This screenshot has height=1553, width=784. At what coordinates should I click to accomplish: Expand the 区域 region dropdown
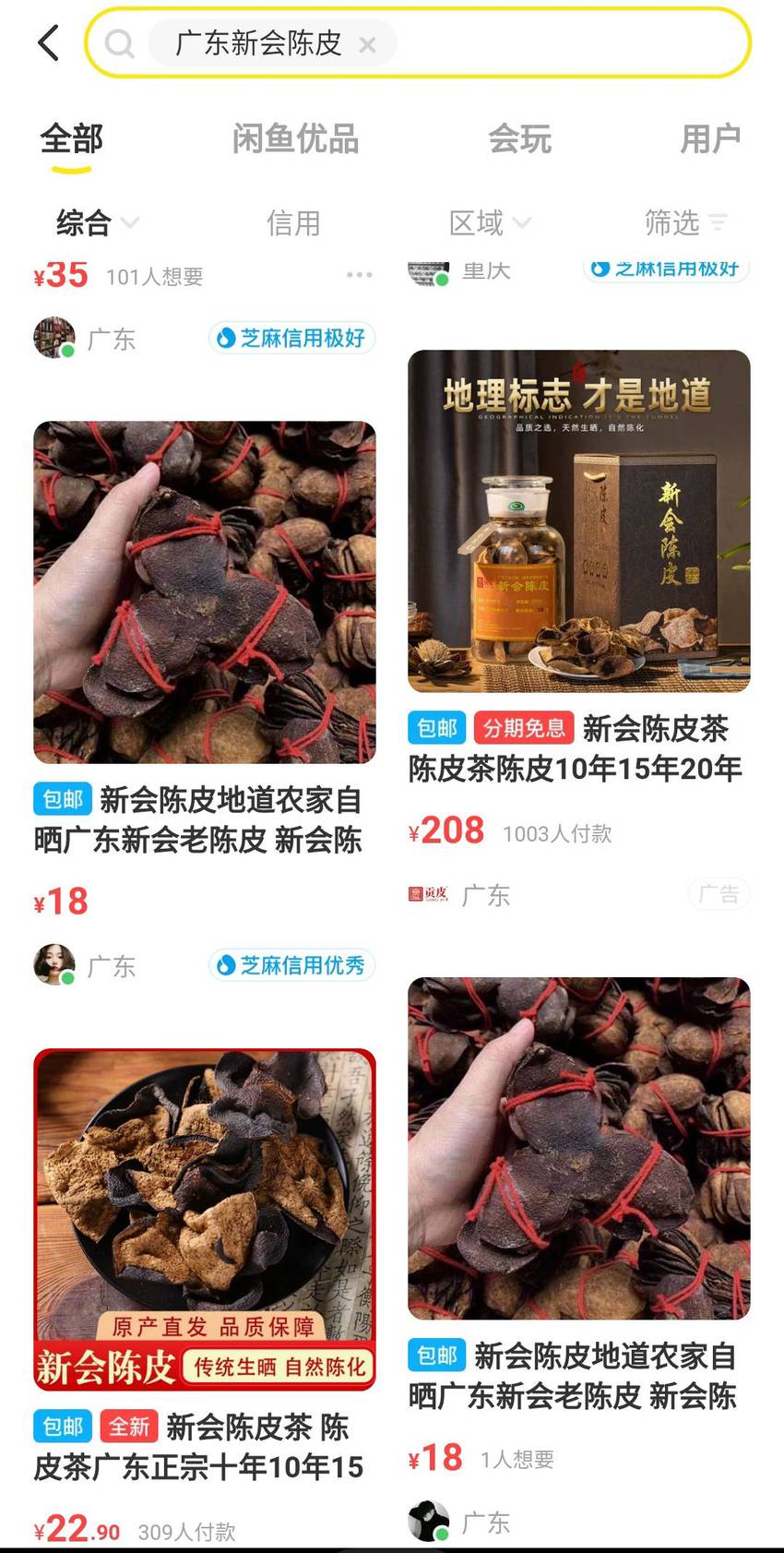490,222
